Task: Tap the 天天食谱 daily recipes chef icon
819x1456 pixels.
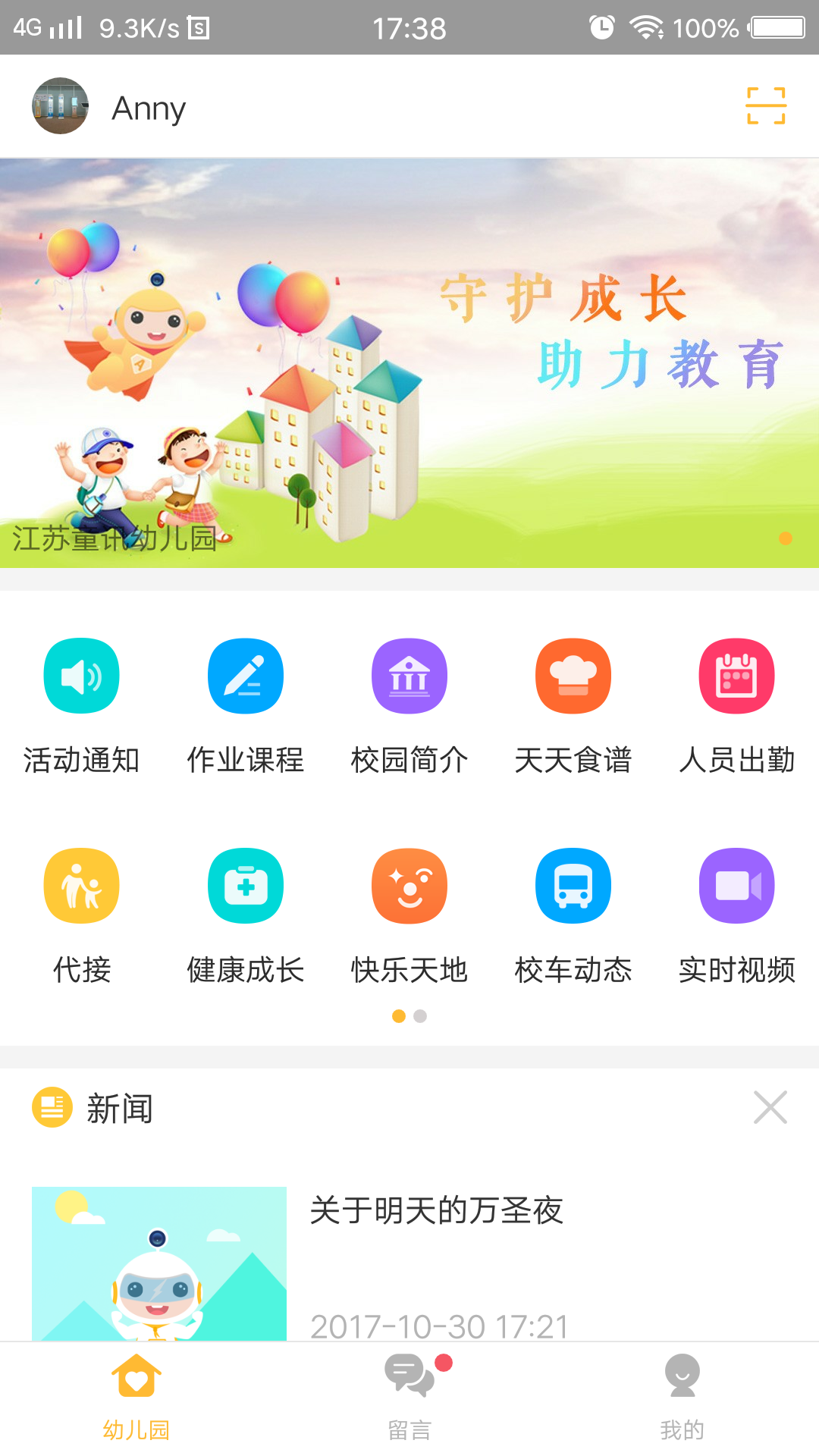Action: (x=573, y=676)
